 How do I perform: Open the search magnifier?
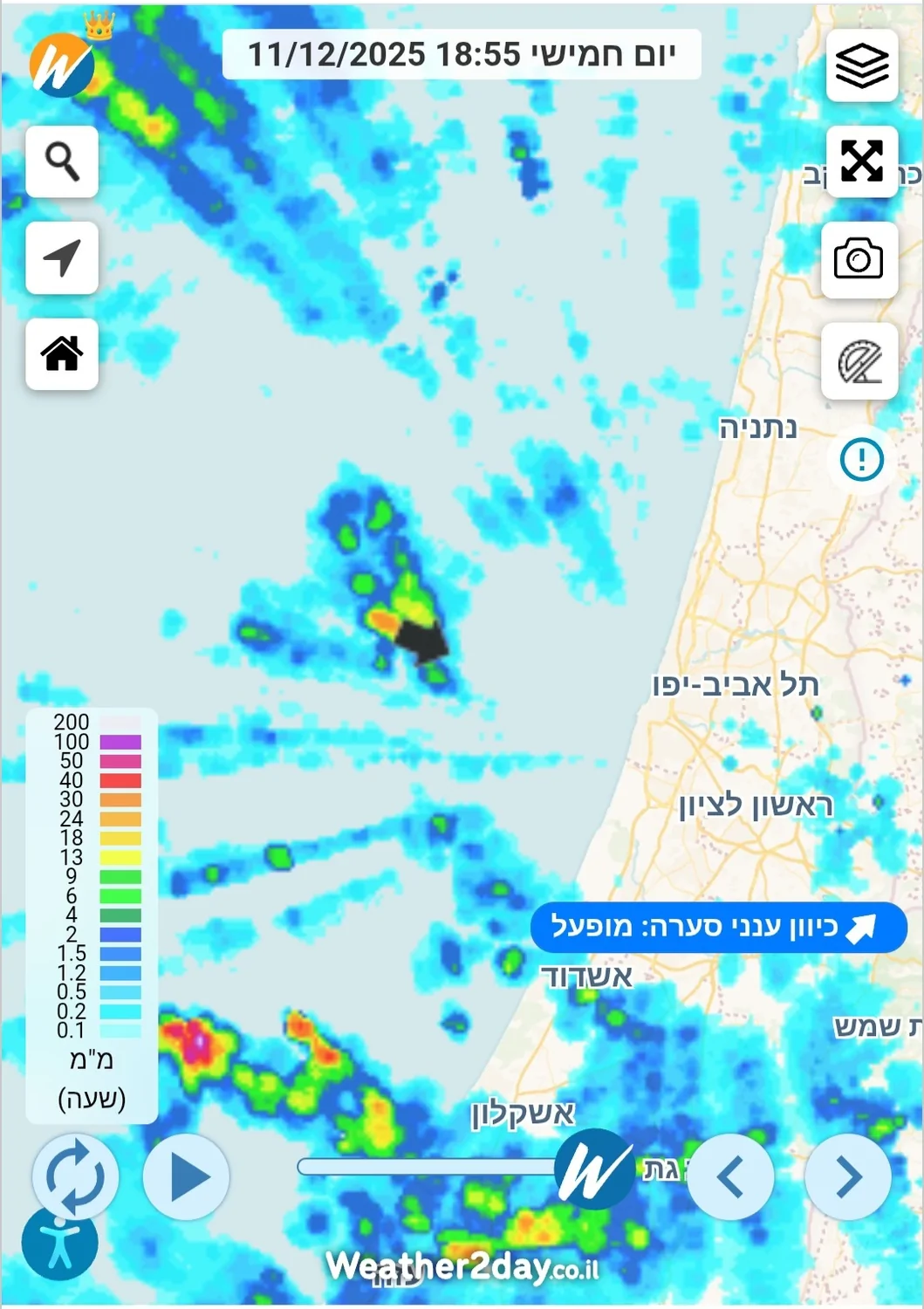click(x=62, y=161)
